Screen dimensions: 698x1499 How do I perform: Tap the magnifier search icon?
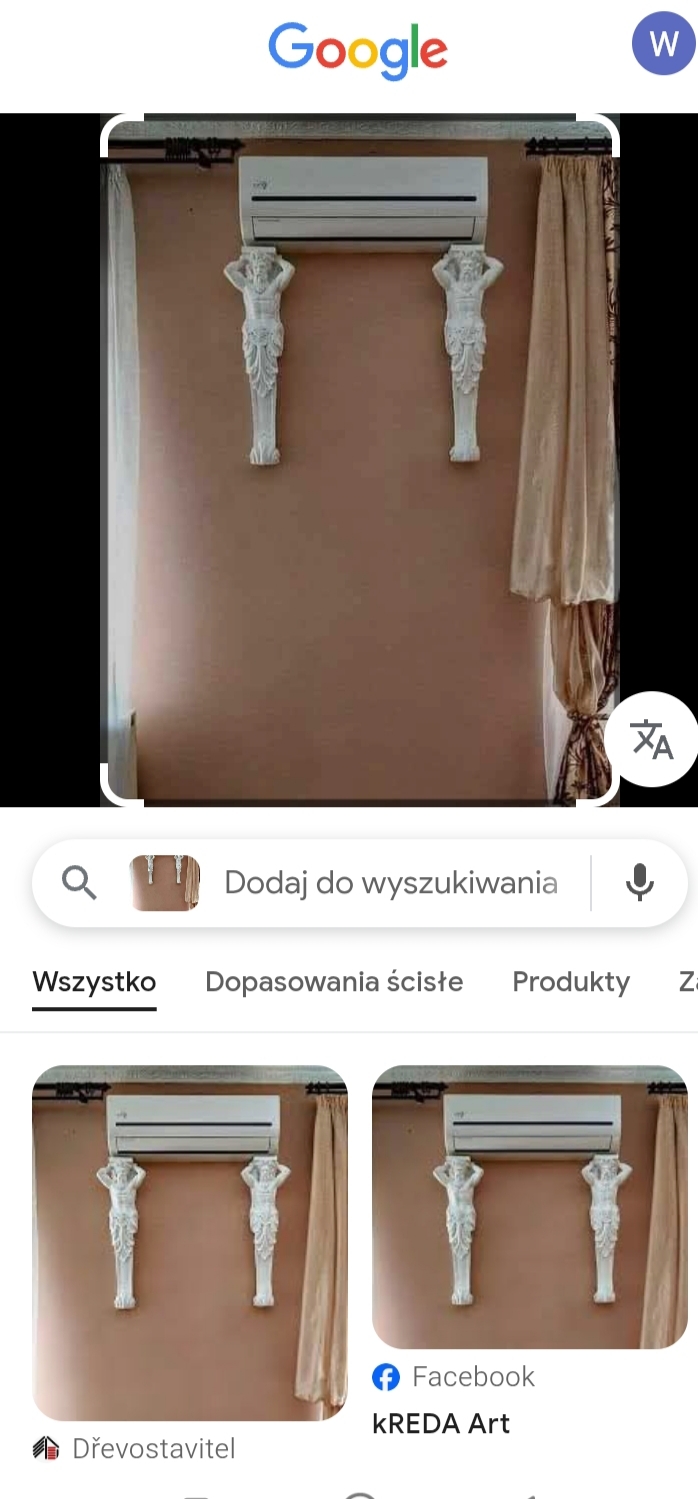pyautogui.click(x=79, y=883)
